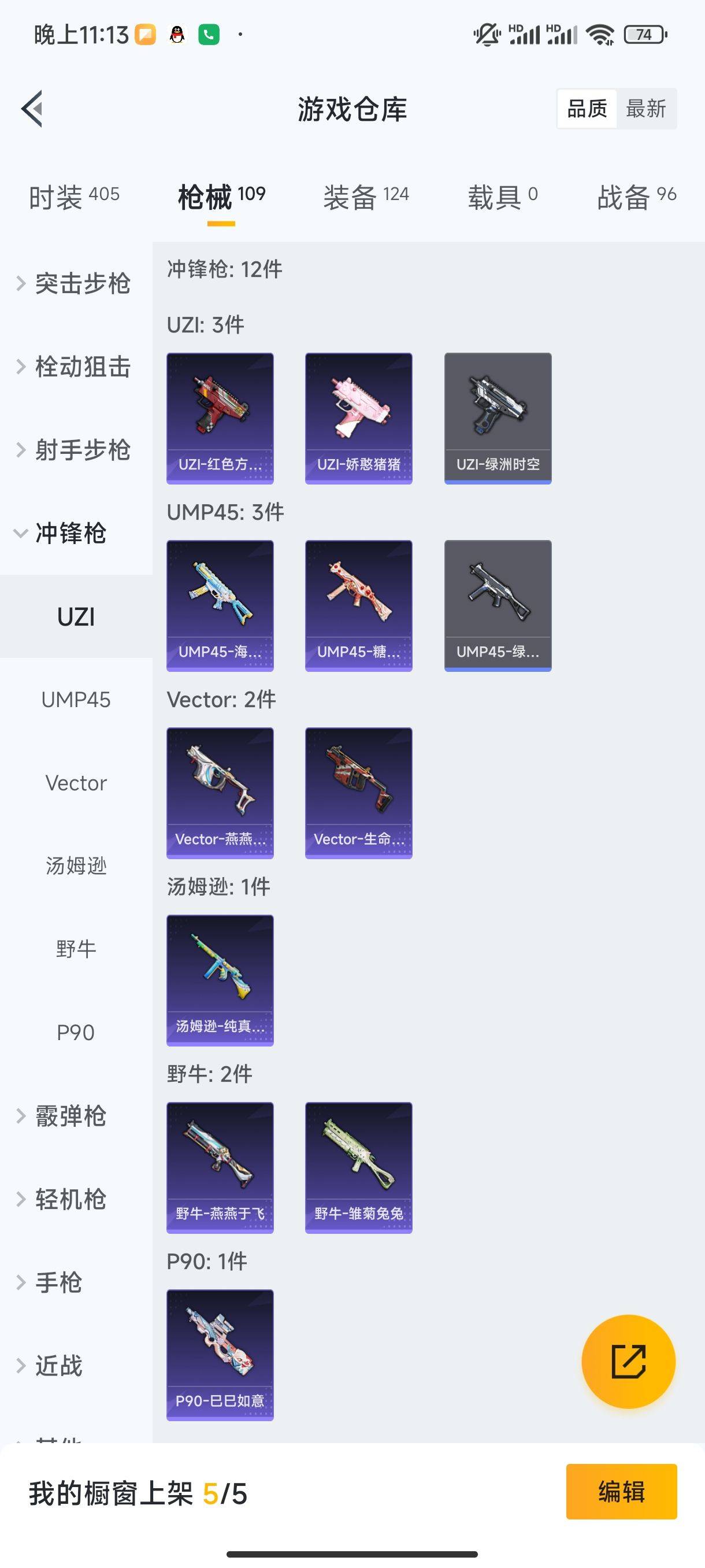Open the 战备 tab
705x1568 pixels.
636,197
